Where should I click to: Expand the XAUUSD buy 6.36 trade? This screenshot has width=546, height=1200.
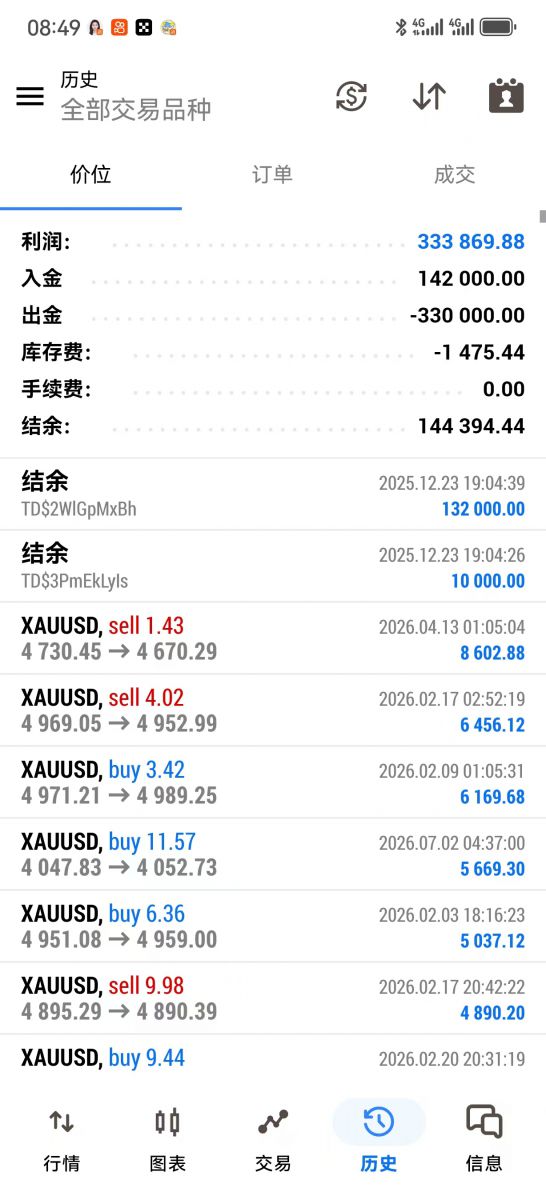point(273,927)
